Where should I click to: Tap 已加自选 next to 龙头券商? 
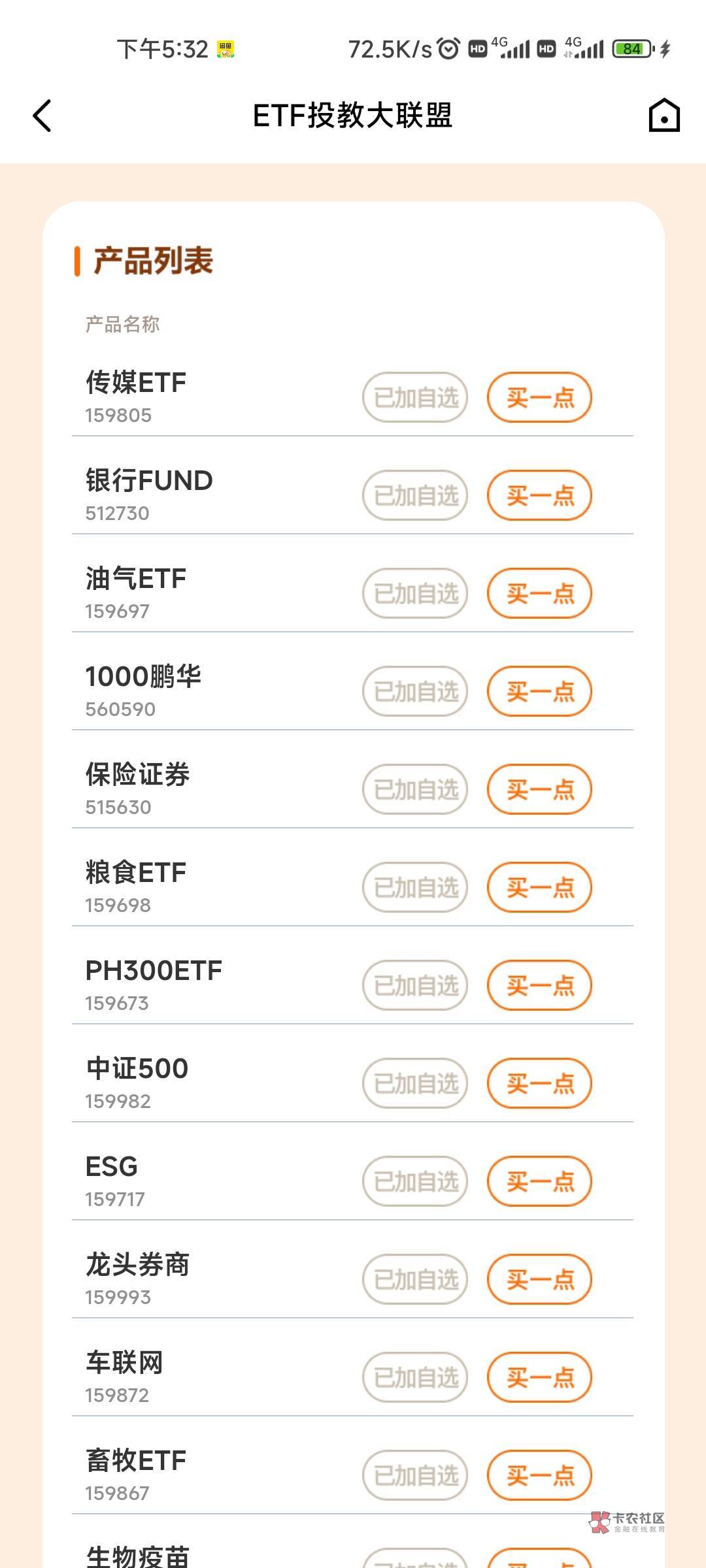pyautogui.click(x=415, y=1279)
